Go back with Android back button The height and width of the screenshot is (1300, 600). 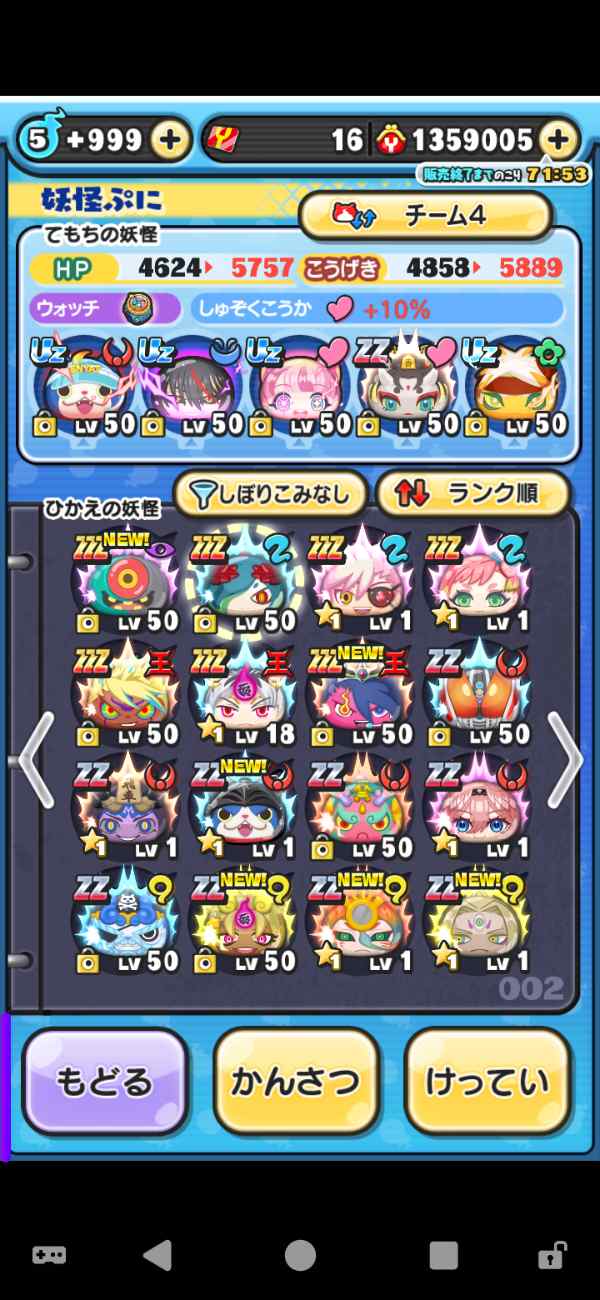157,1255
